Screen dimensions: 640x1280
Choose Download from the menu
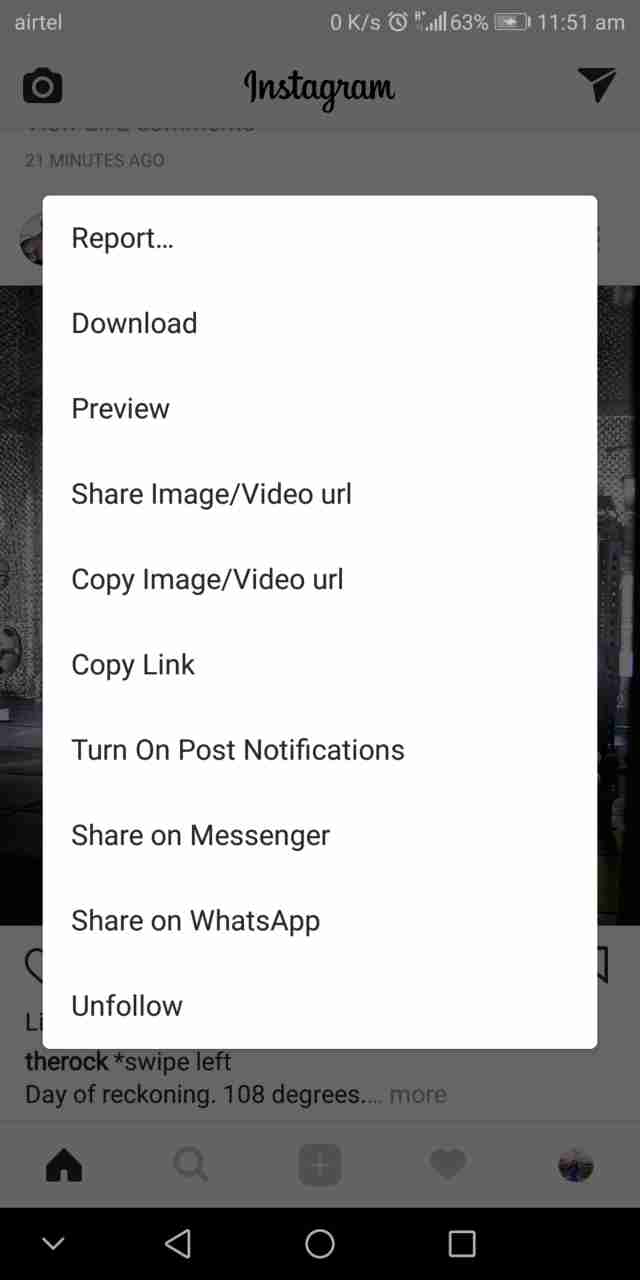[134, 323]
